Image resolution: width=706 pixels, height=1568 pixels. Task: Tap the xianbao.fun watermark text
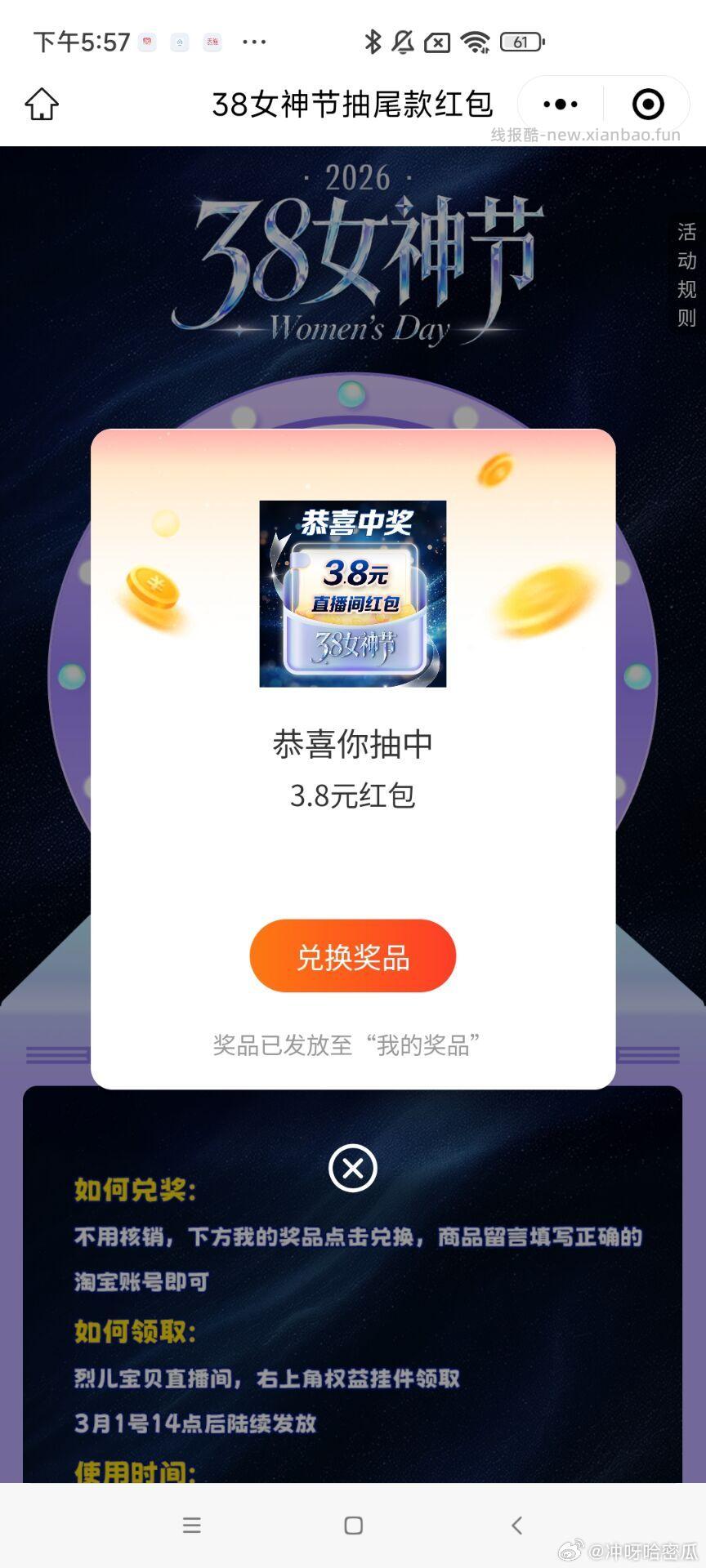click(x=587, y=135)
